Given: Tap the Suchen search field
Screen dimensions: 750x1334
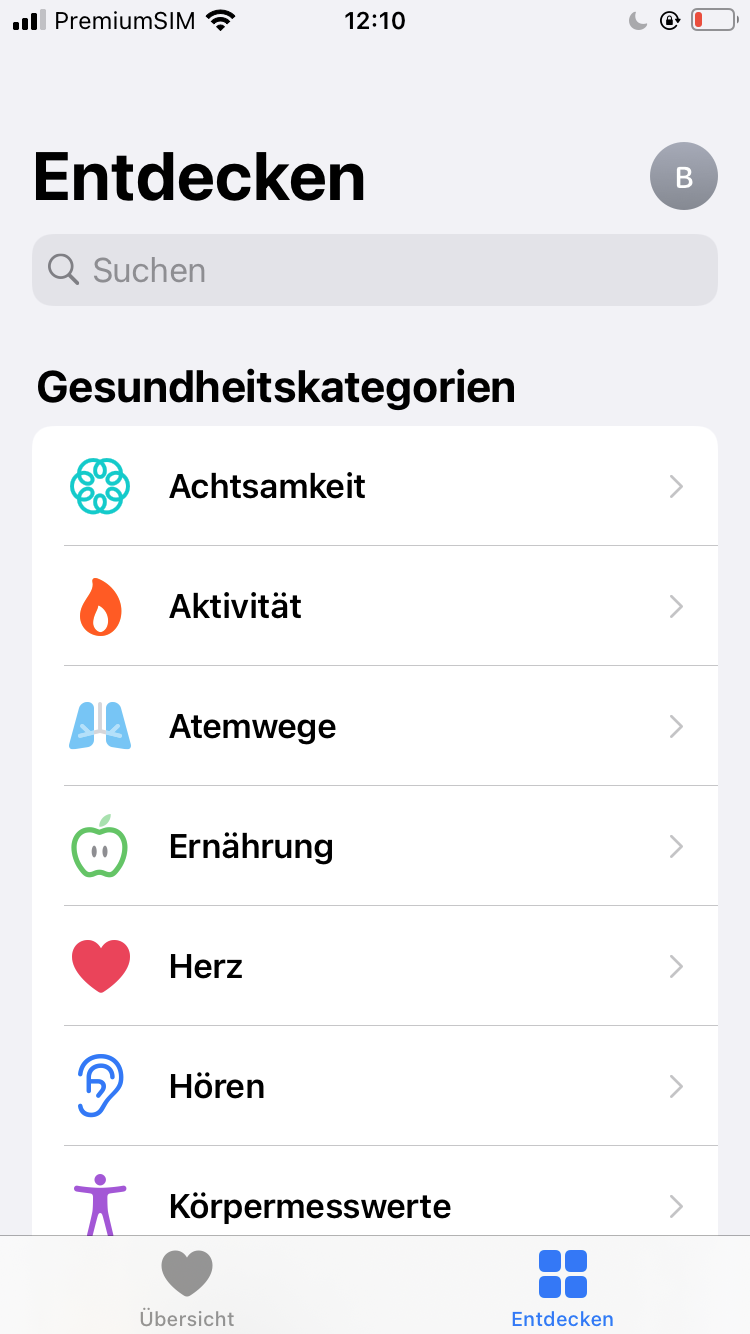Looking at the screenshot, I should coord(375,270).
